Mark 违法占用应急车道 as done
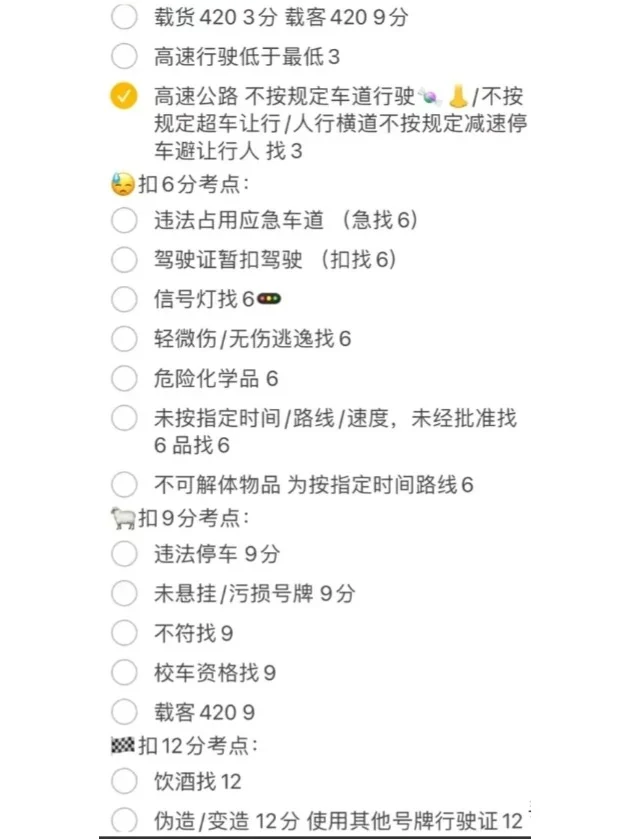Image resolution: width=629 pixels, height=839 pixels. (x=124, y=220)
